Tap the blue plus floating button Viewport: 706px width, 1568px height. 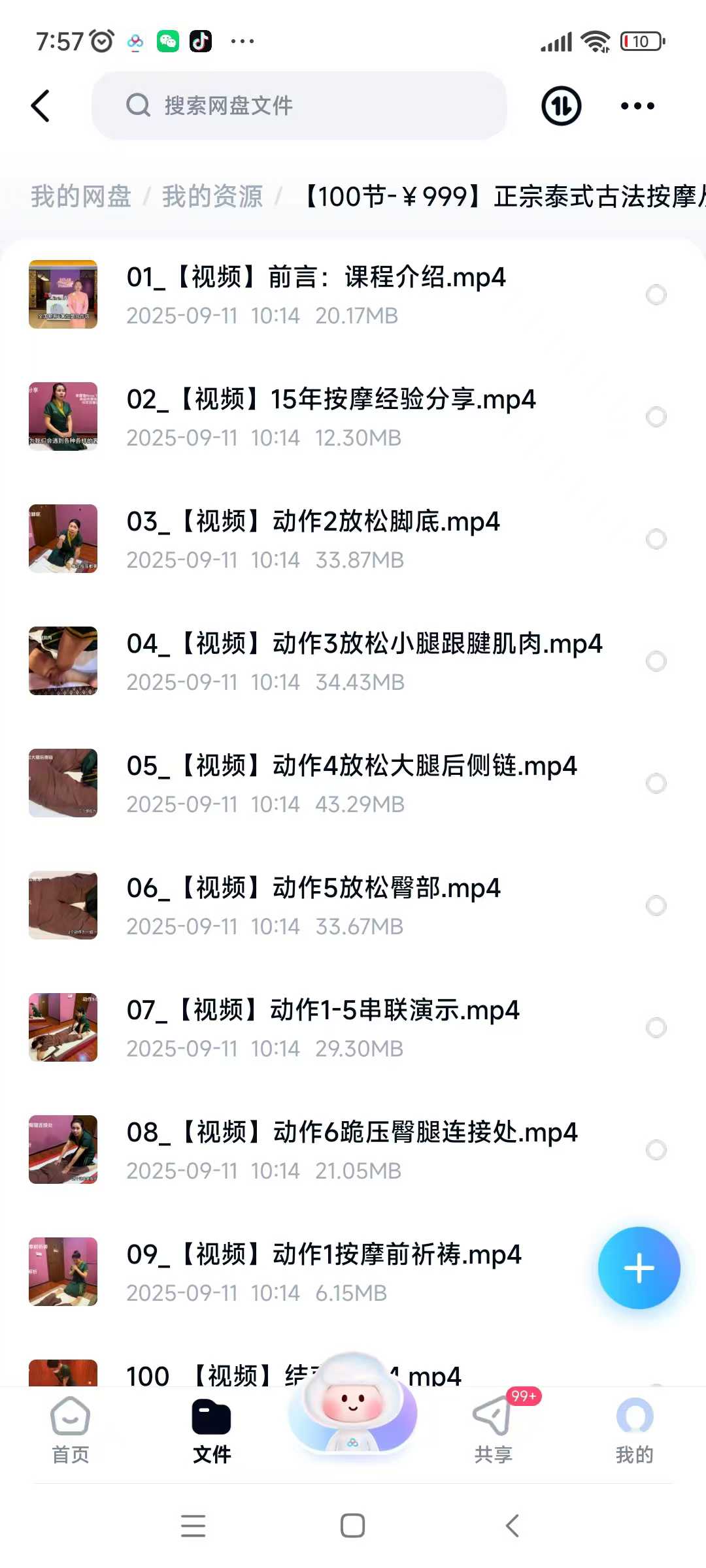[639, 1268]
